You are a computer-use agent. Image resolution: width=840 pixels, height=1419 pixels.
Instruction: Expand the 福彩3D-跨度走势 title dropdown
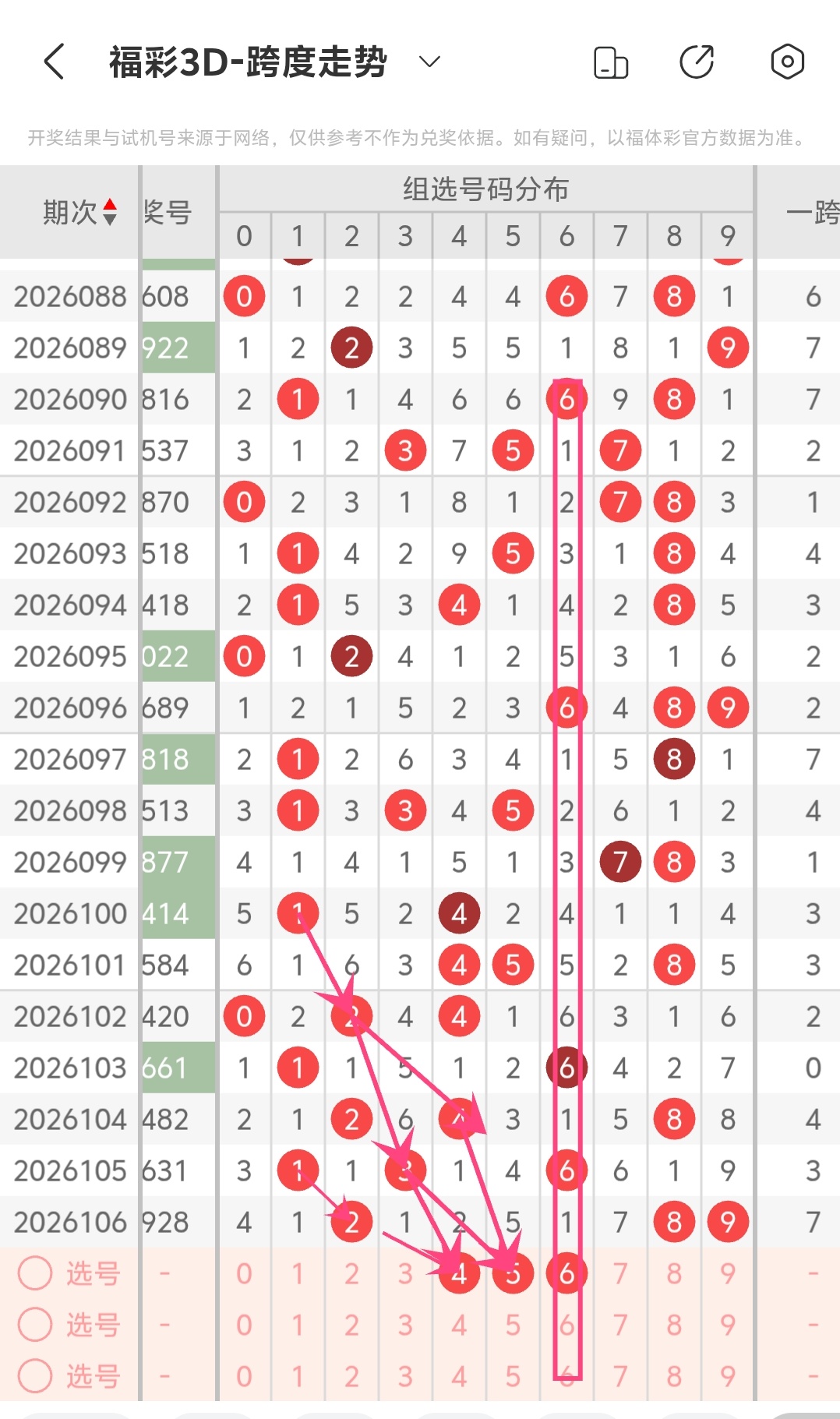[x=429, y=62]
